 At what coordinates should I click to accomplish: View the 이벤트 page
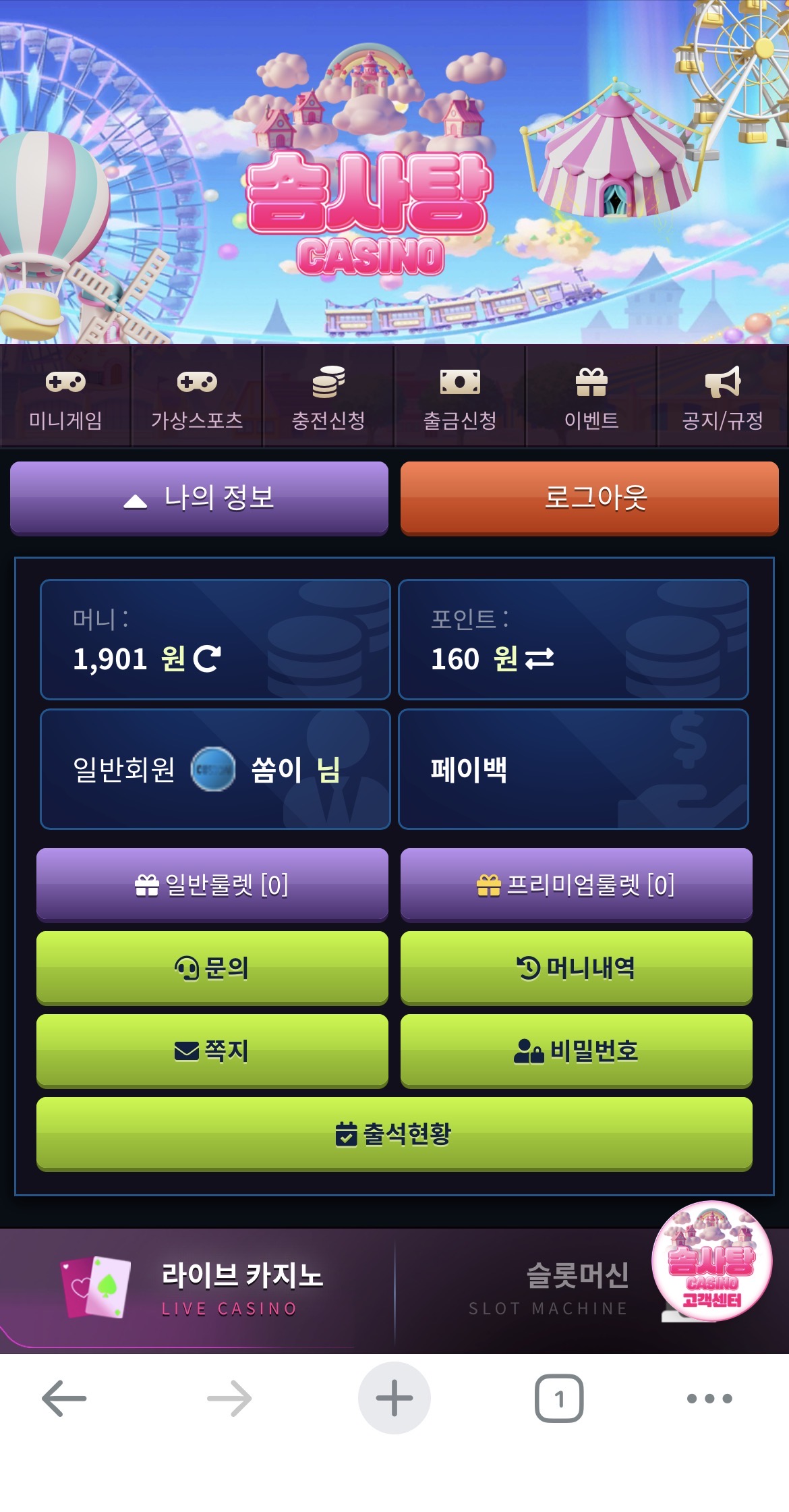(x=591, y=397)
